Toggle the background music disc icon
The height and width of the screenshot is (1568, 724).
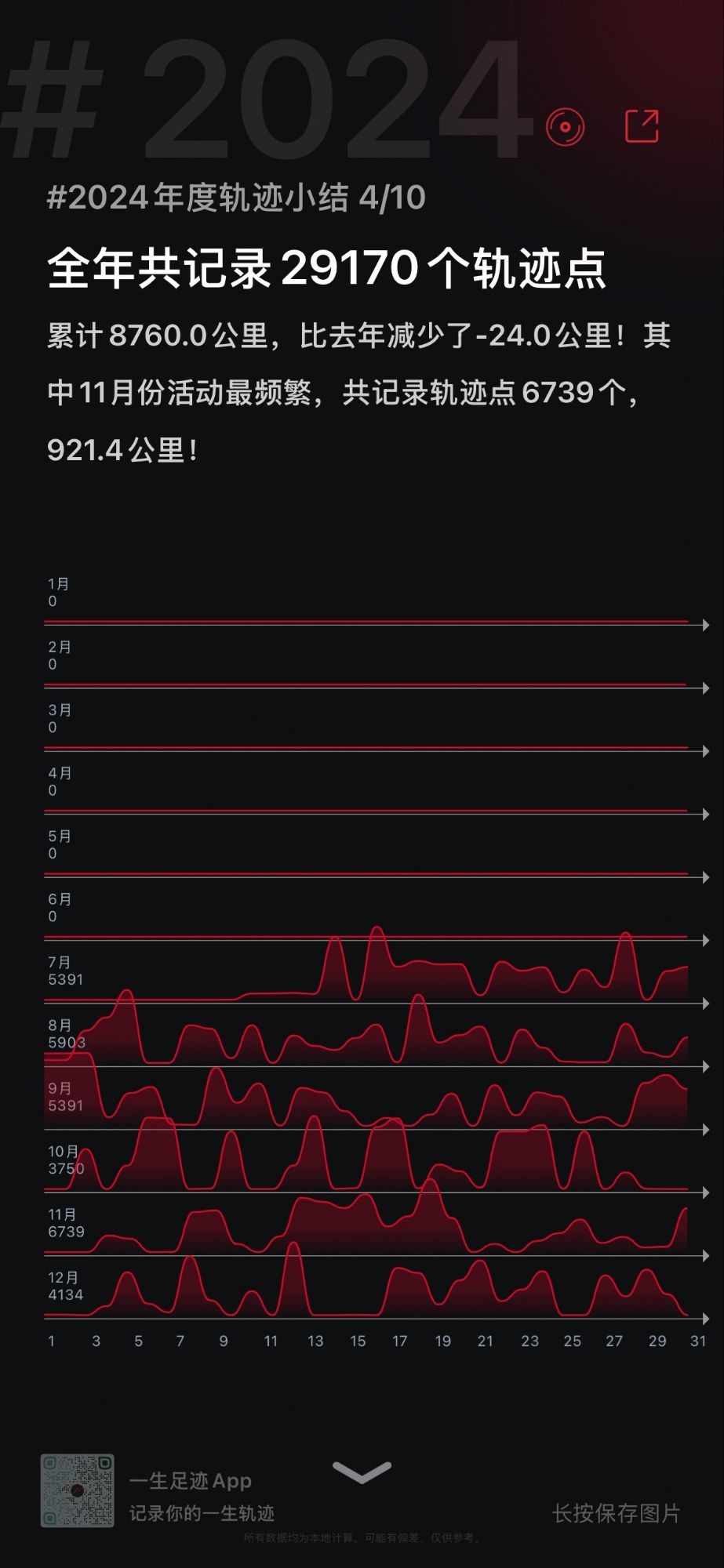point(565,126)
